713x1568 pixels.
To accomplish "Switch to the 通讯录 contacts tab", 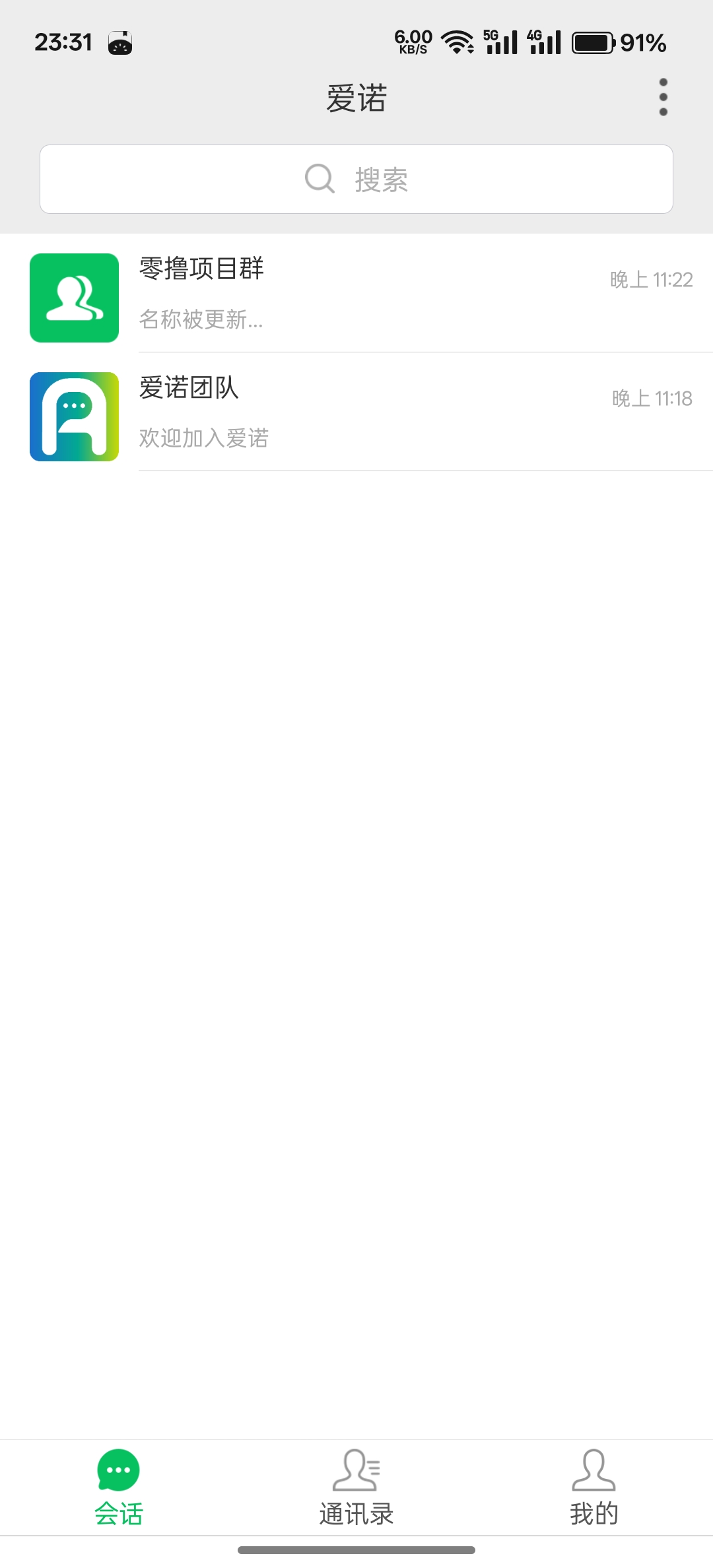I will click(356, 1487).
